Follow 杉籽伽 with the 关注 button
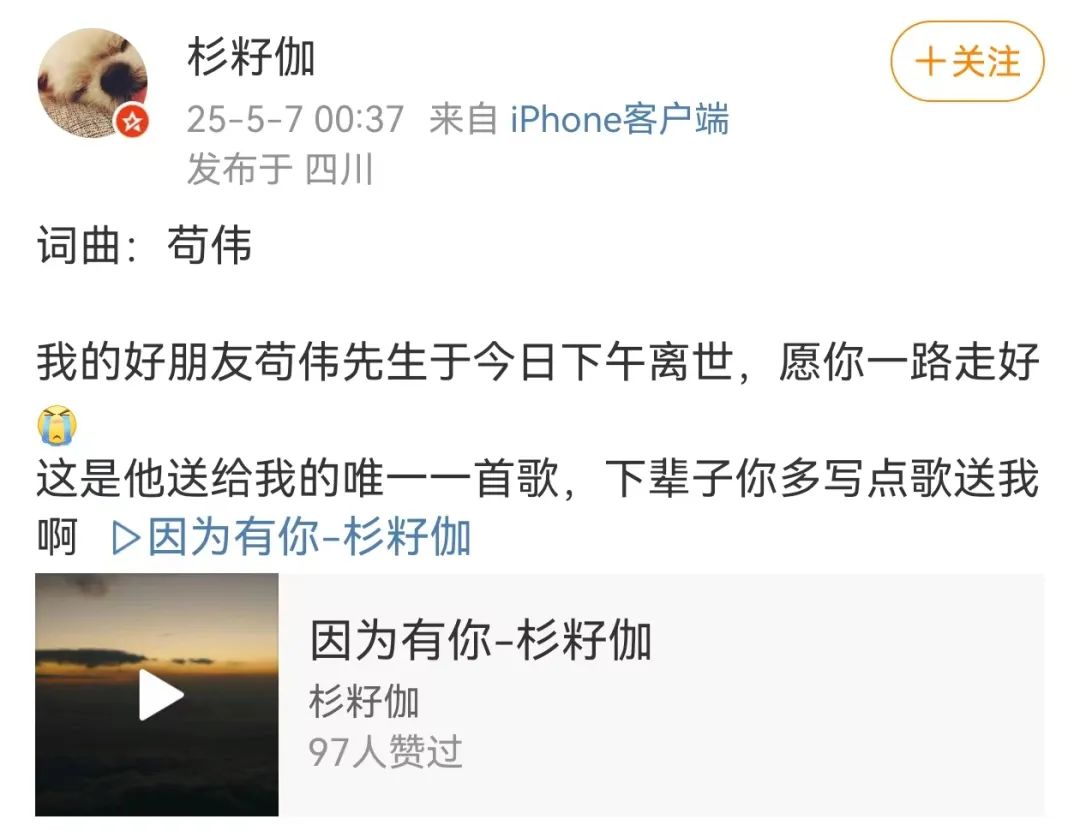 966,62
